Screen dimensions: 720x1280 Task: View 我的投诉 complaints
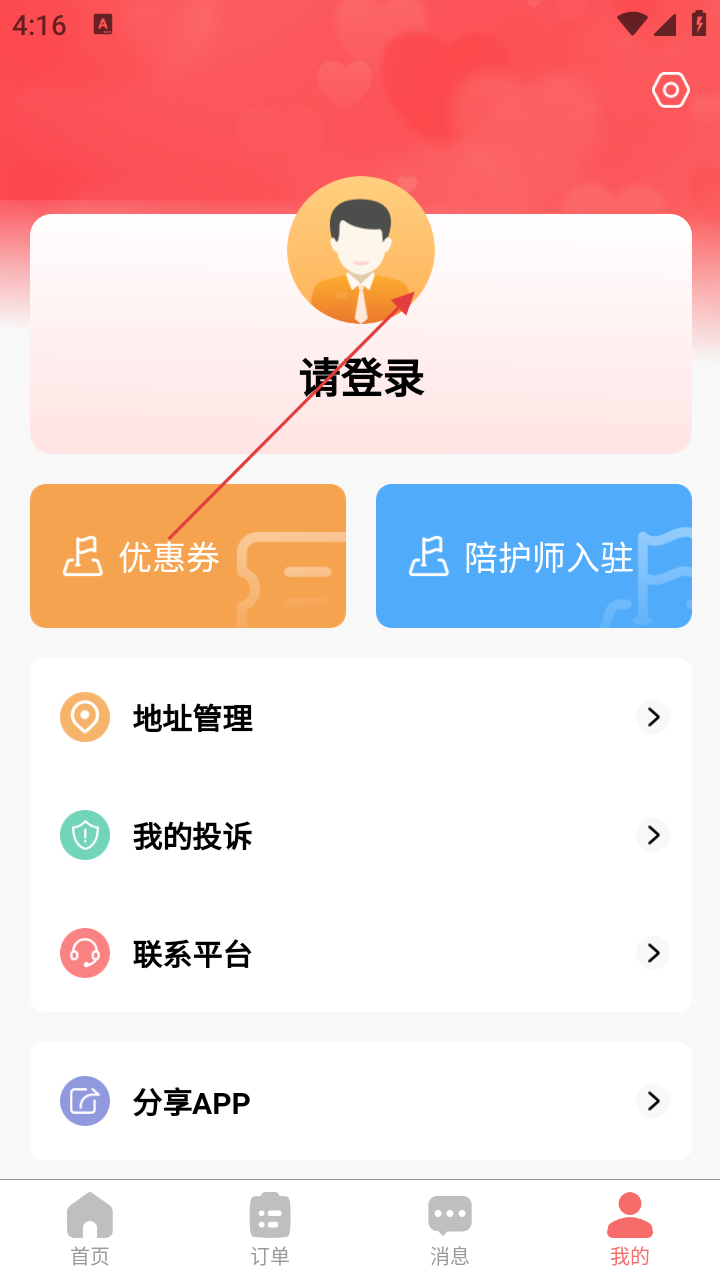(x=360, y=835)
